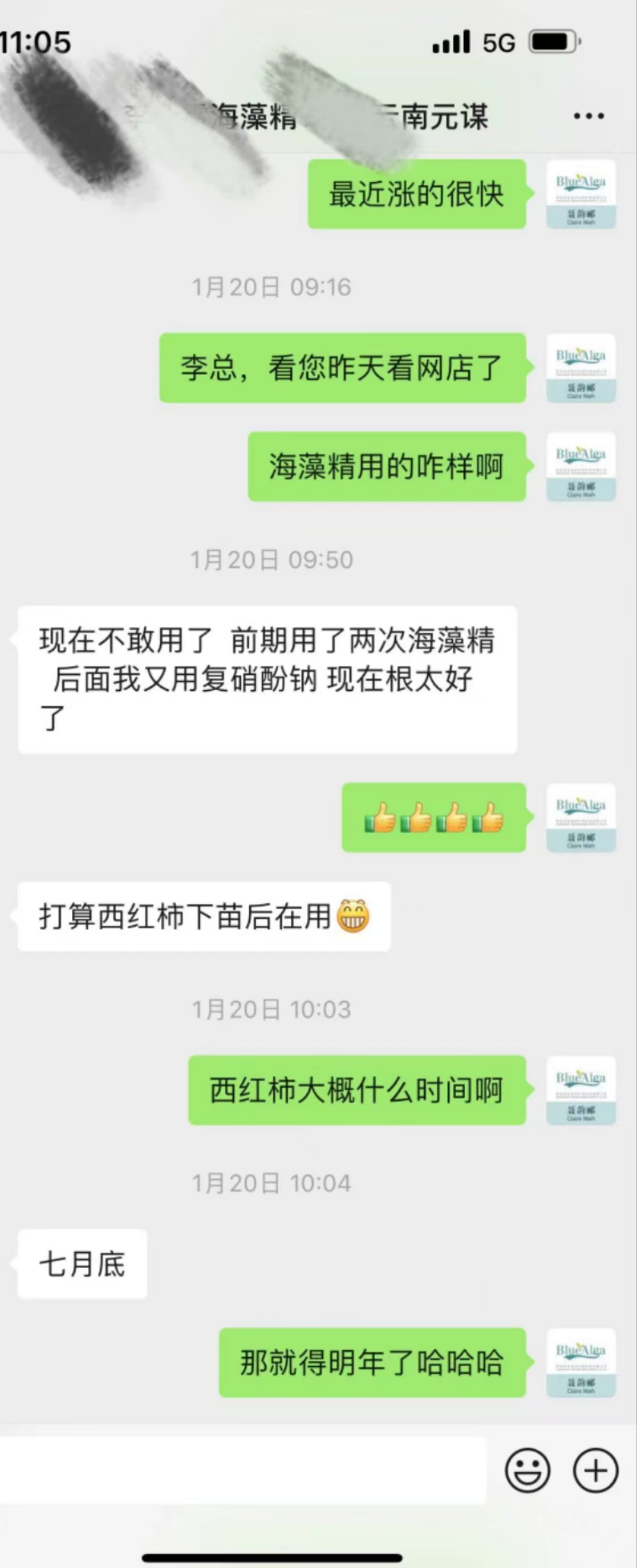Open avatar next to 那就得明年了哈哈哈 message
The height and width of the screenshot is (1568, 637).
581,1363
